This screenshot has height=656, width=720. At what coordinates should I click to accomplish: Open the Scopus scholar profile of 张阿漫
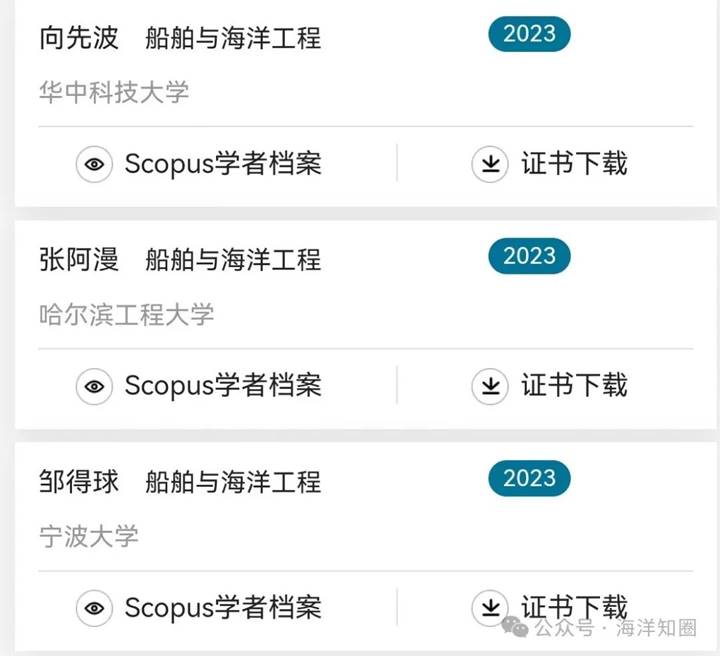pos(200,385)
